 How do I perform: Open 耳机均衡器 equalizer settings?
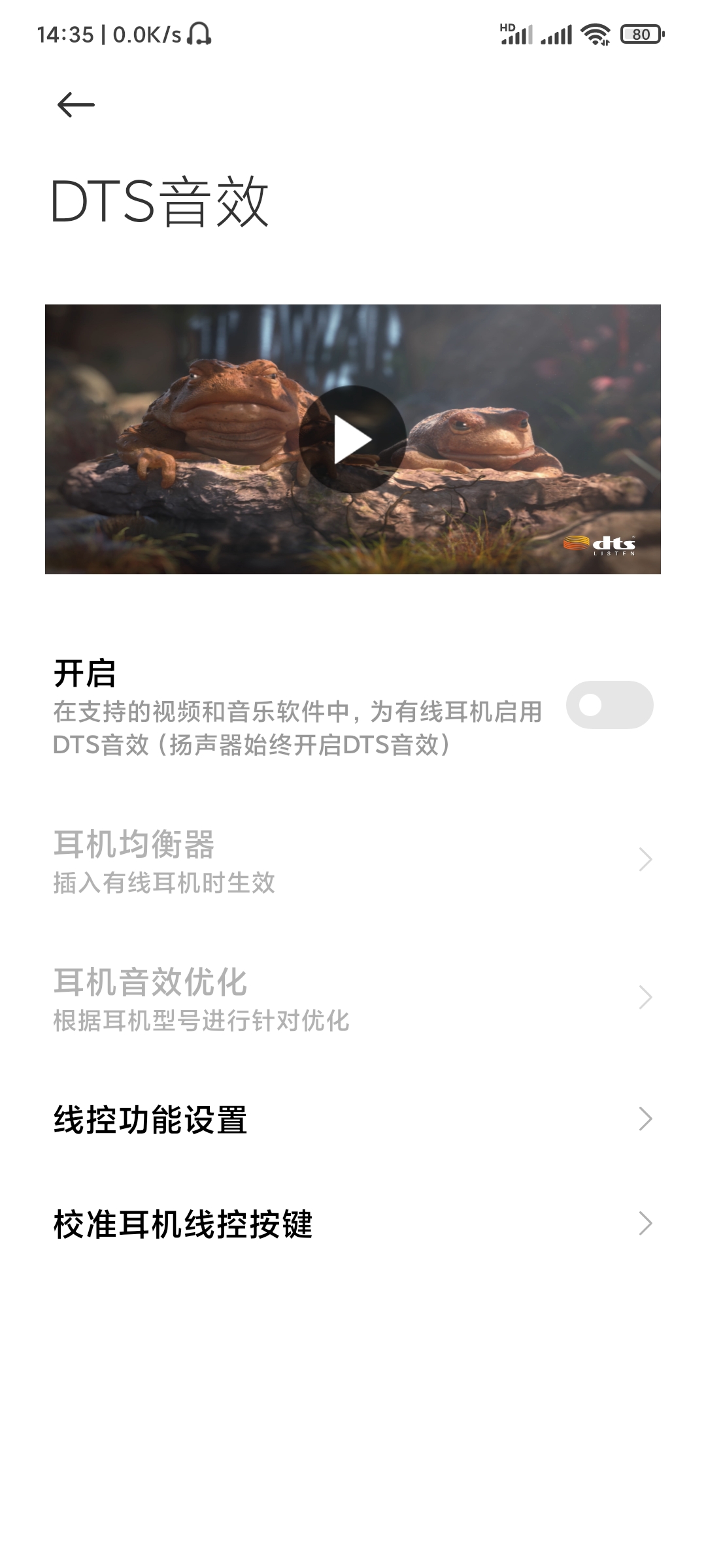tap(353, 860)
